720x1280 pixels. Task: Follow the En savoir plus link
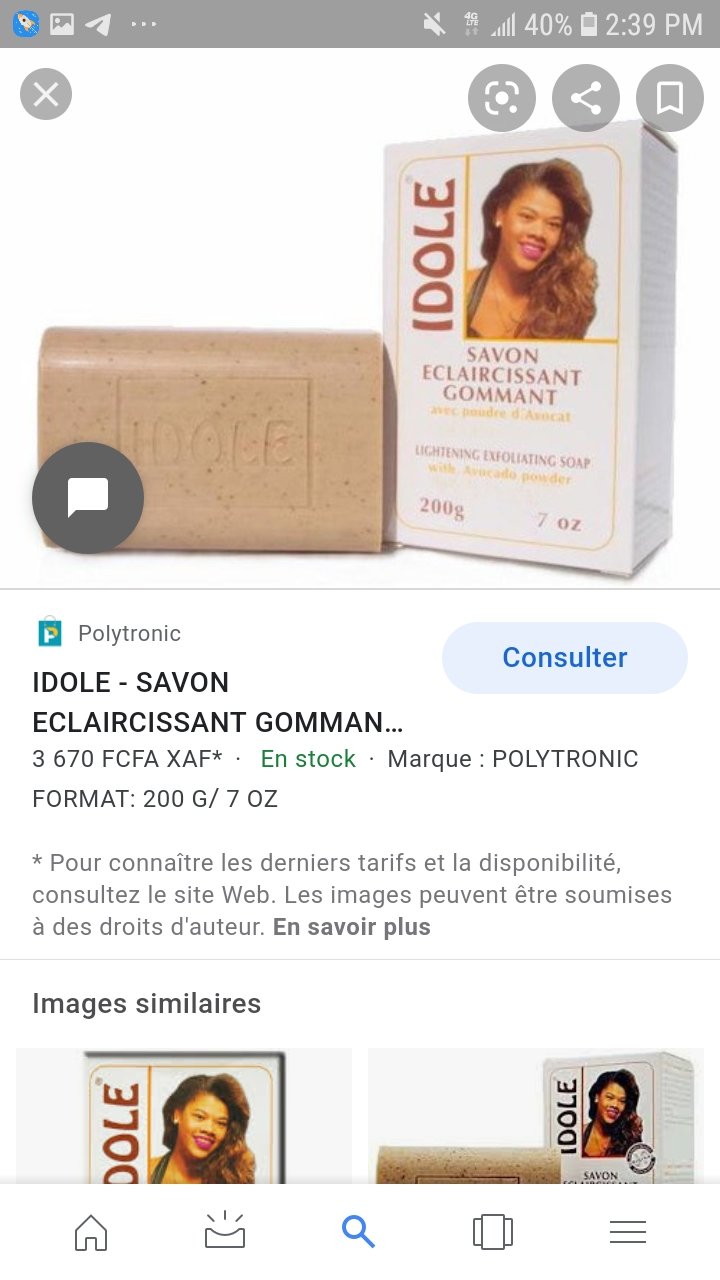click(352, 927)
